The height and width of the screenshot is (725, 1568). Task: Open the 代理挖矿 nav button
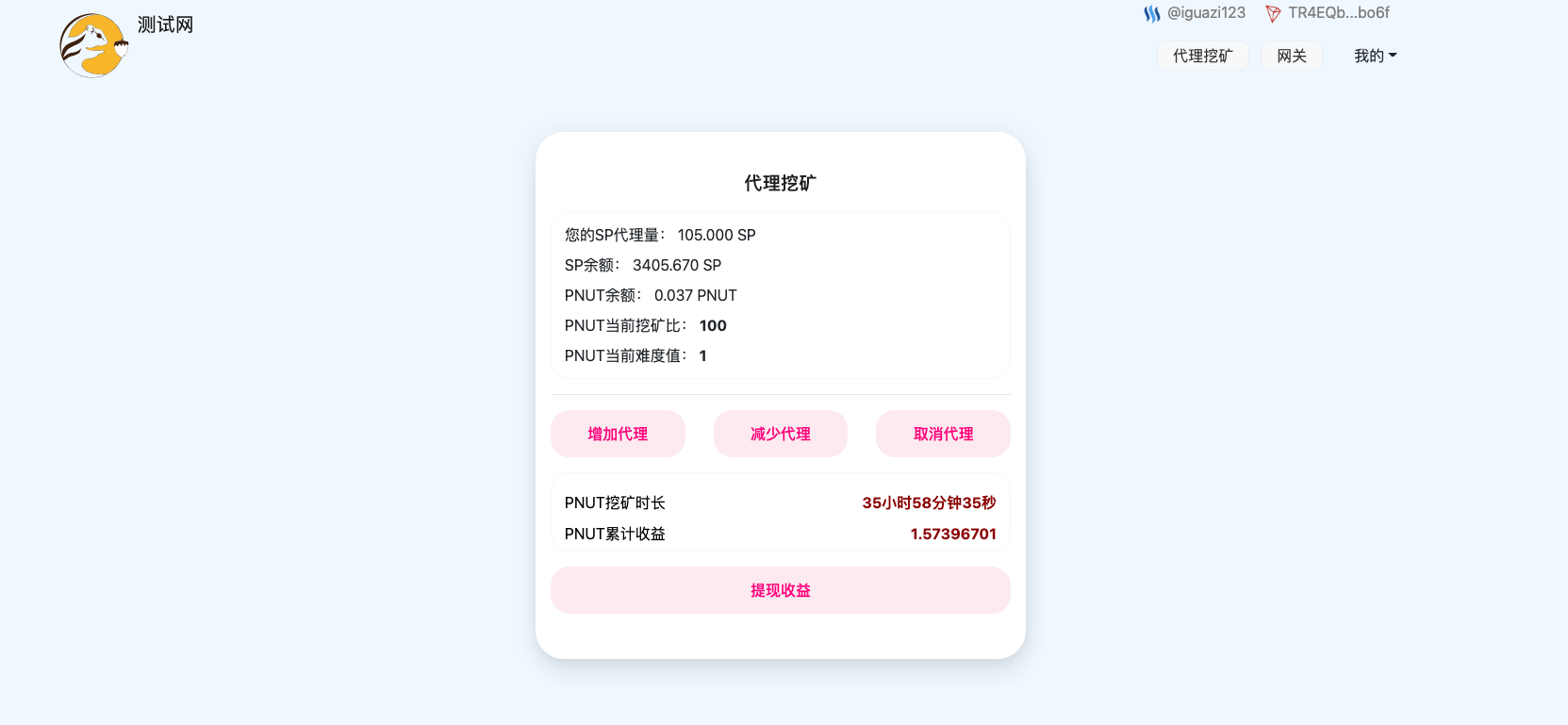1202,56
